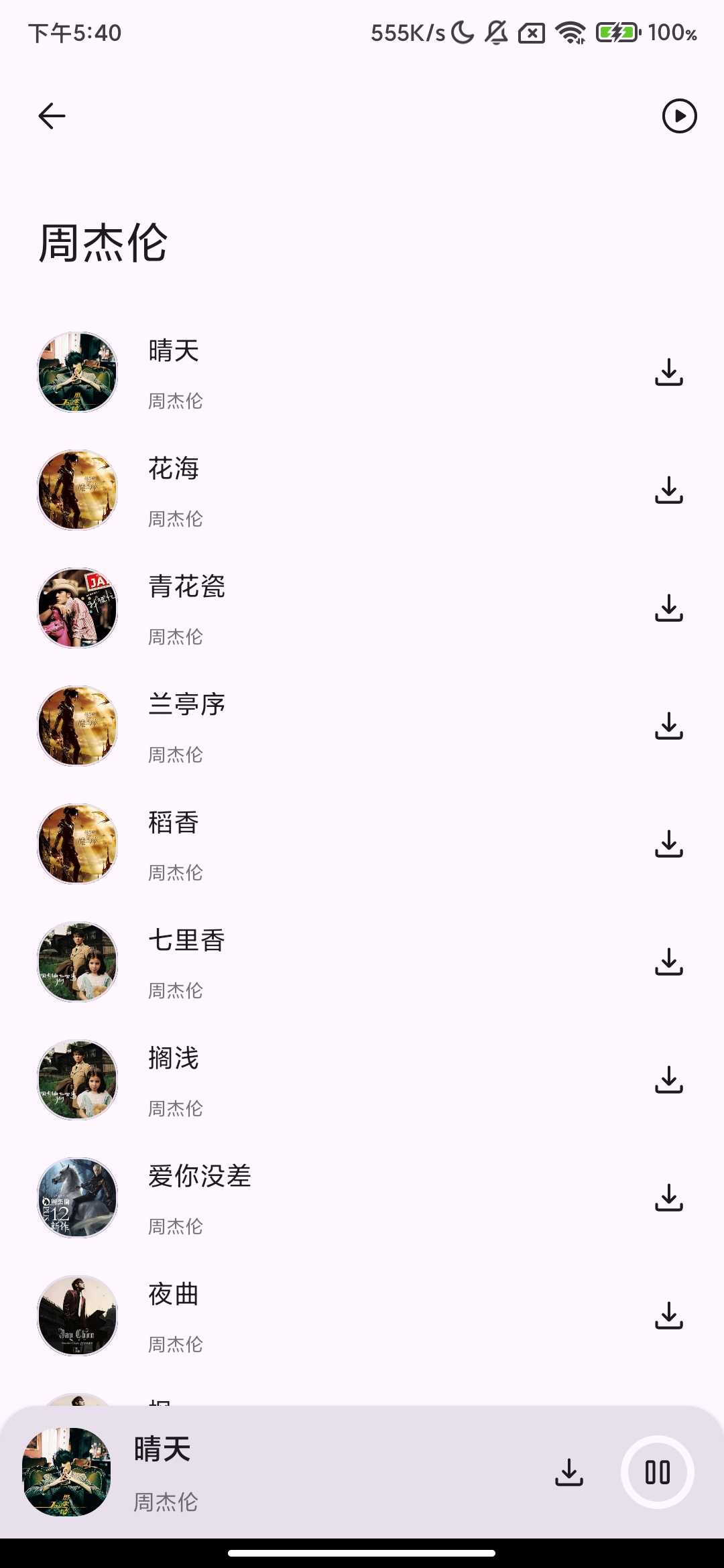
Task: Download the song 稻香
Action: pos(668,844)
